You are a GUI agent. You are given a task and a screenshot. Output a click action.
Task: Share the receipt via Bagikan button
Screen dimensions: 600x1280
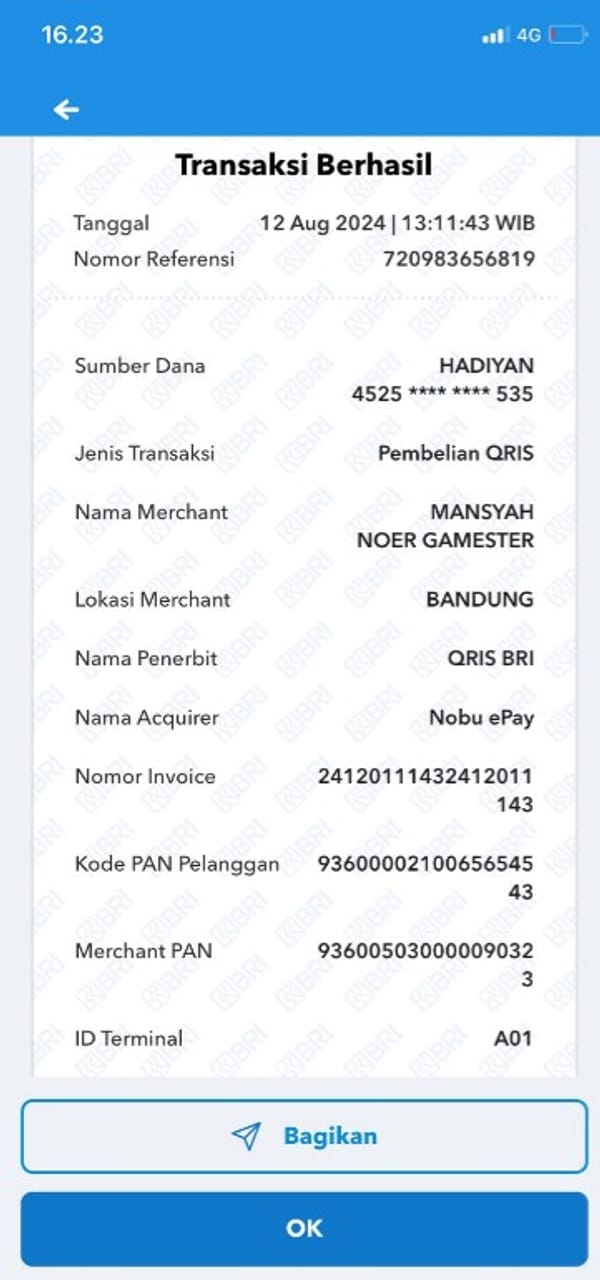[304, 1136]
